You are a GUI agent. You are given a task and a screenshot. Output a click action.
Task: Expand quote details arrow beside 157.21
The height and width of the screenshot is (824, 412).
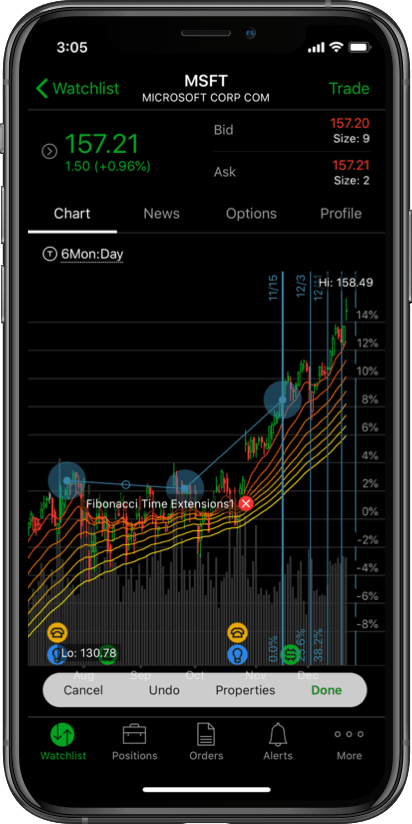click(x=49, y=152)
